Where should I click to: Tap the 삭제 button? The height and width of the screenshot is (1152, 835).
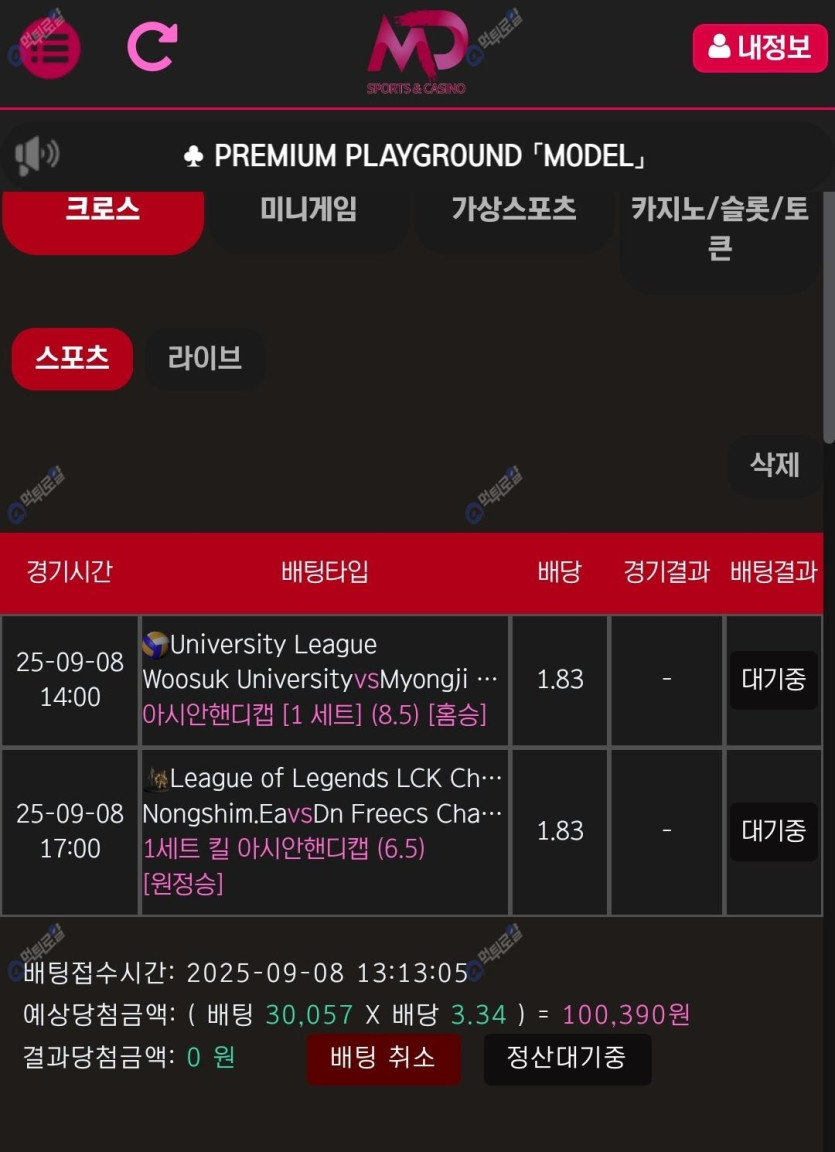(775, 465)
